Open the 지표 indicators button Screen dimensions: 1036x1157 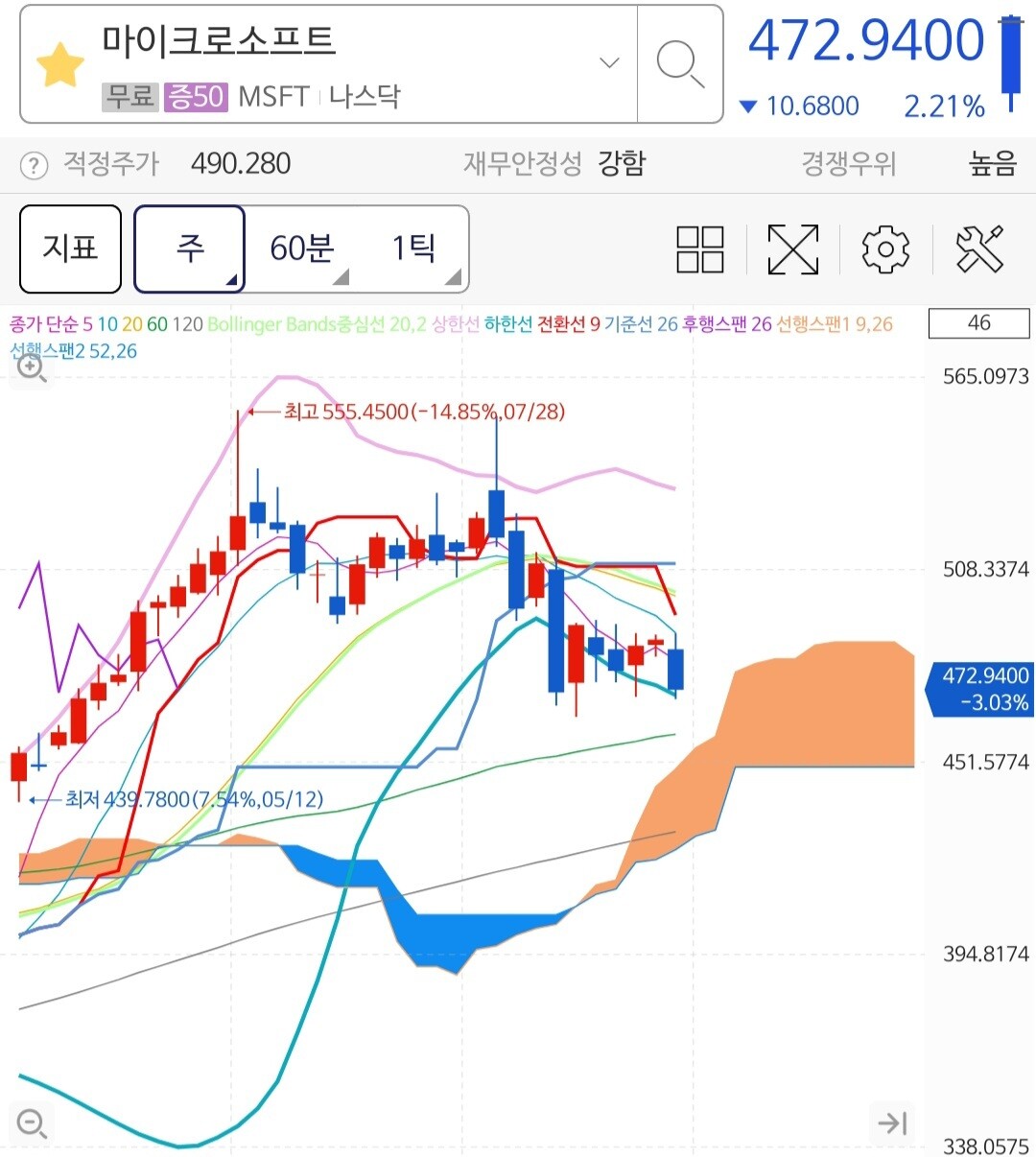pyautogui.click(x=70, y=248)
